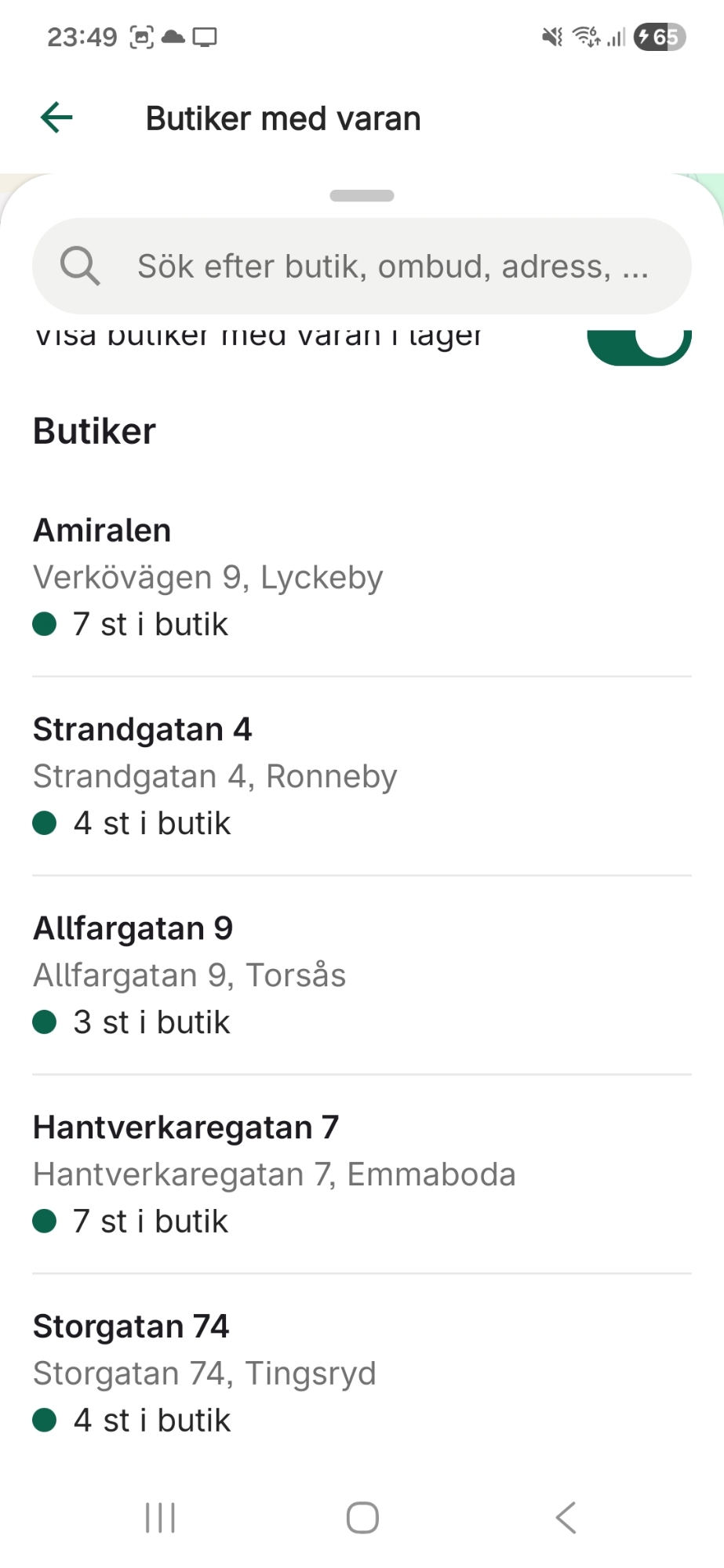Image resolution: width=724 pixels, height=1568 pixels.
Task: View the Allfargatan 9 store in Torsås
Action: coord(362,975)
